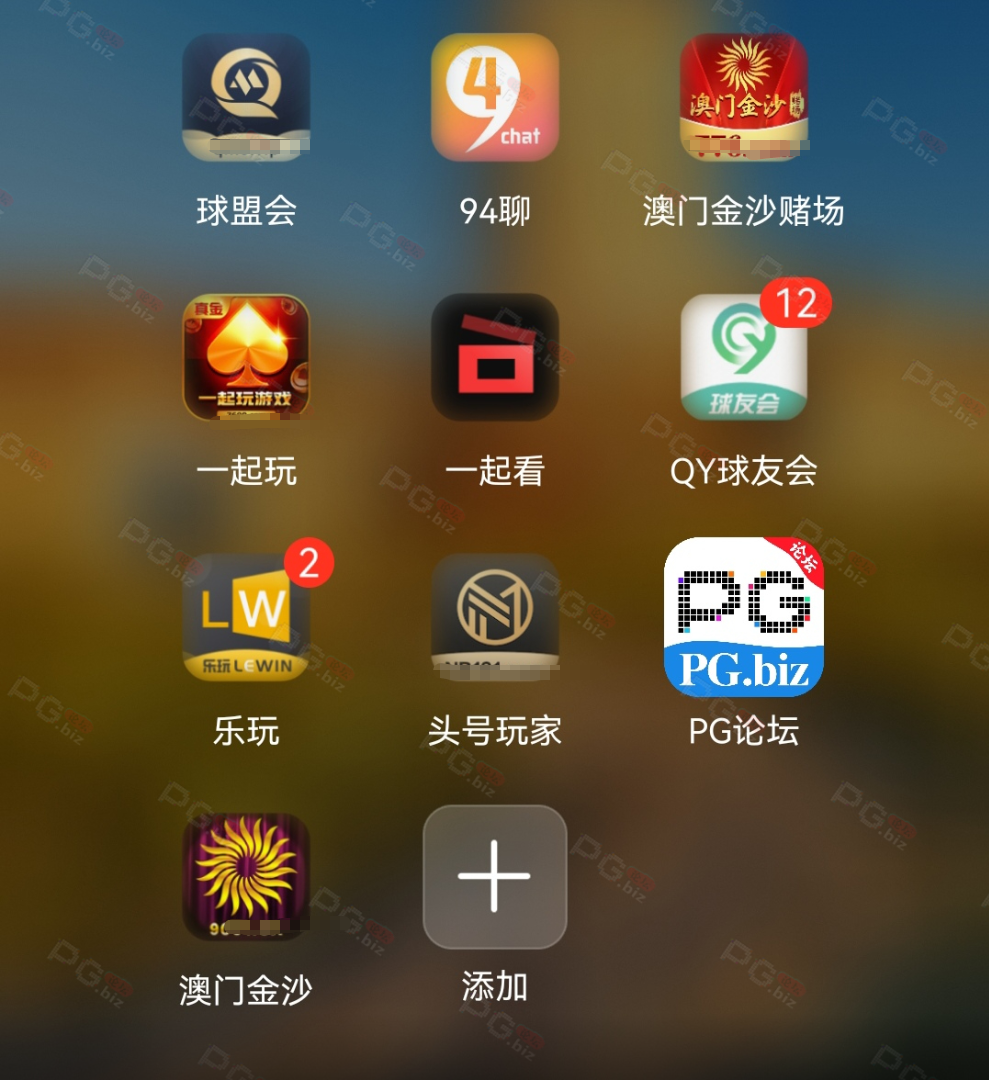Tap 添加 to add an app

[494, 877]
